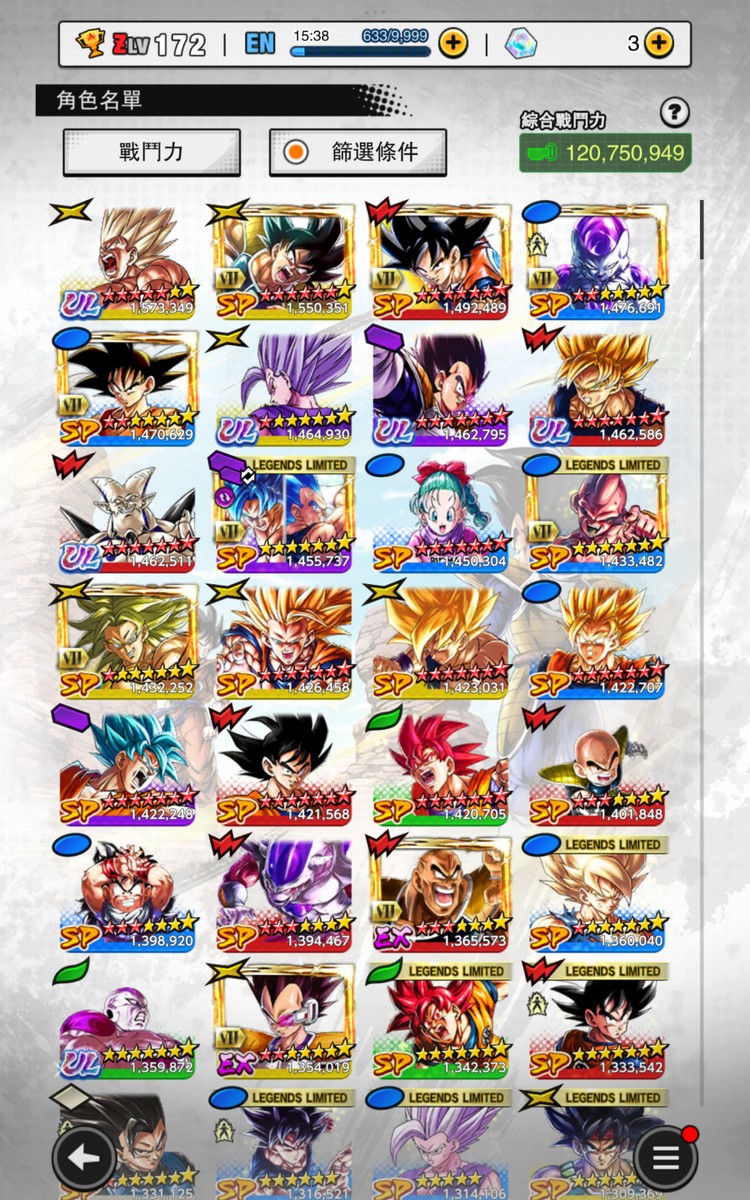750x1200 pixels.
Task: Tap the plus button beside the energy bar
Action: pos(453,44)
